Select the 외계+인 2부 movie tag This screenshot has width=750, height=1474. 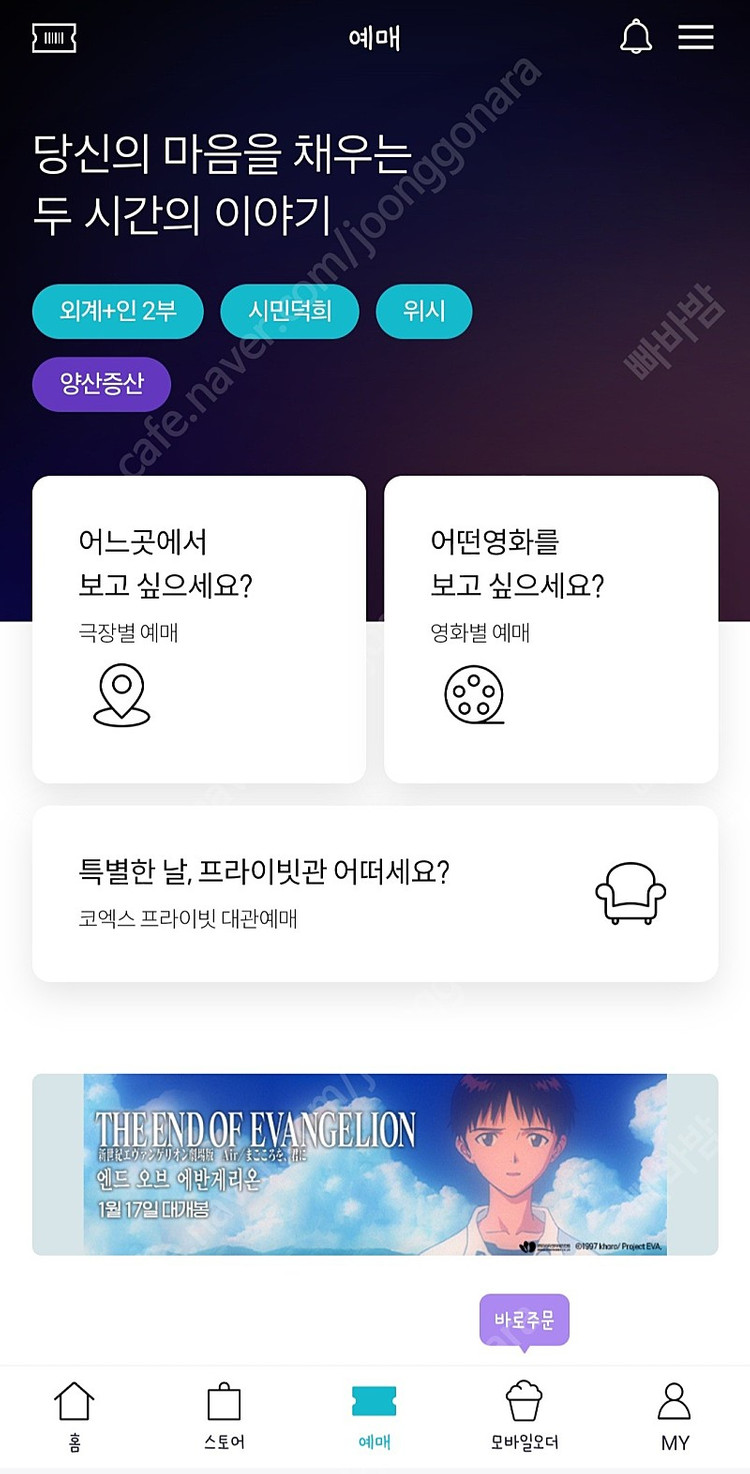(x=119, y=311)
